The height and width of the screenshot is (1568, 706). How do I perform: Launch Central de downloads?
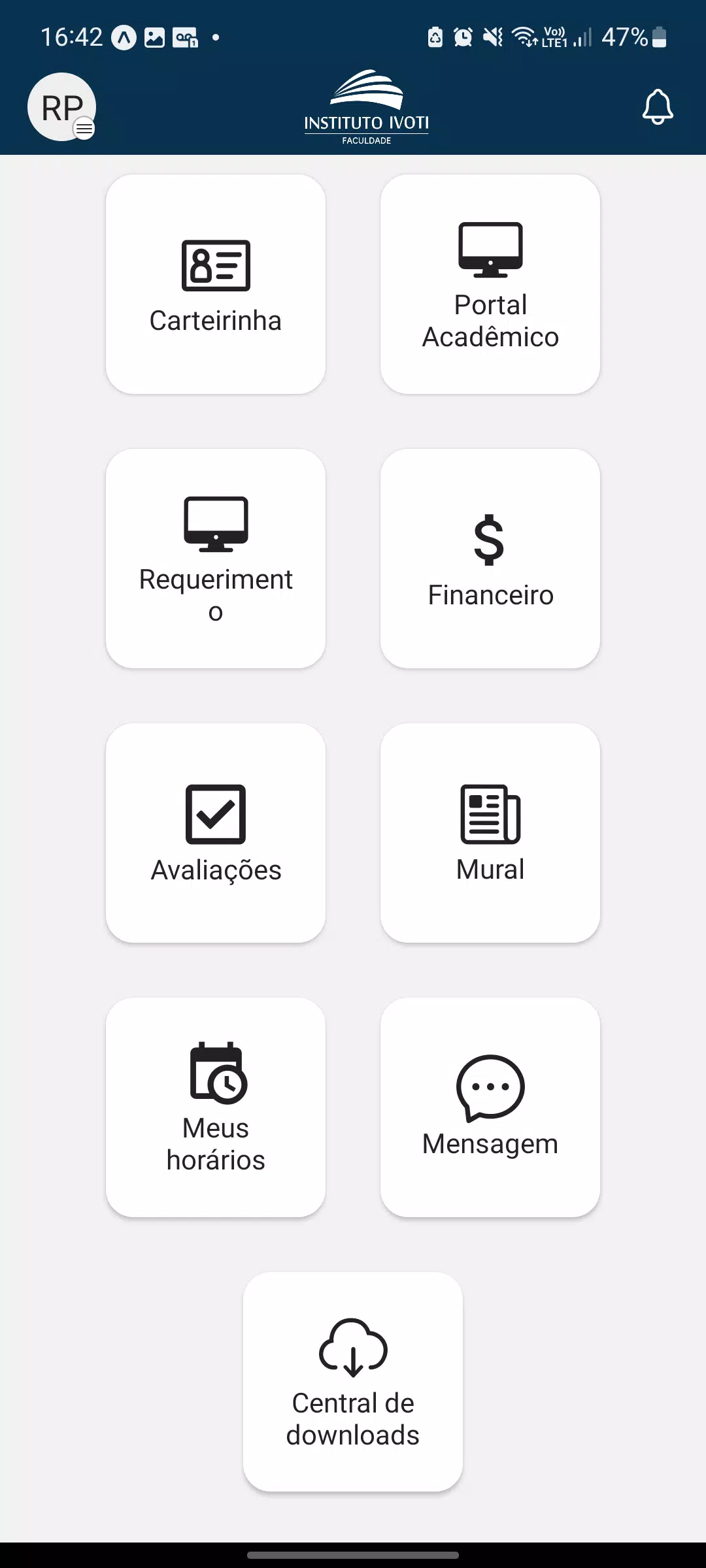click(353, 1382)
